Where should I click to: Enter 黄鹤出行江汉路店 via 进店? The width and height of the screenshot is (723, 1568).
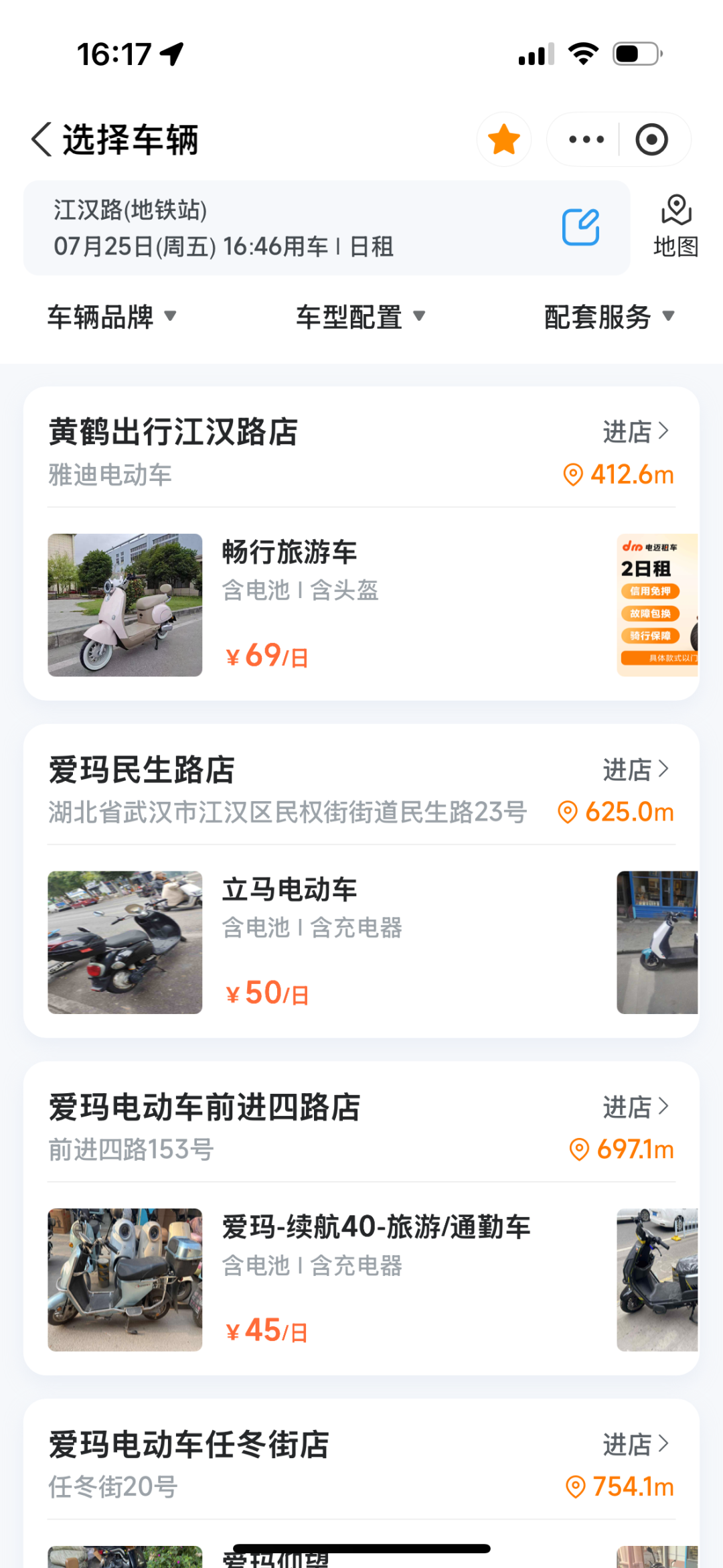pyautogui.click(x=635, y=432)
